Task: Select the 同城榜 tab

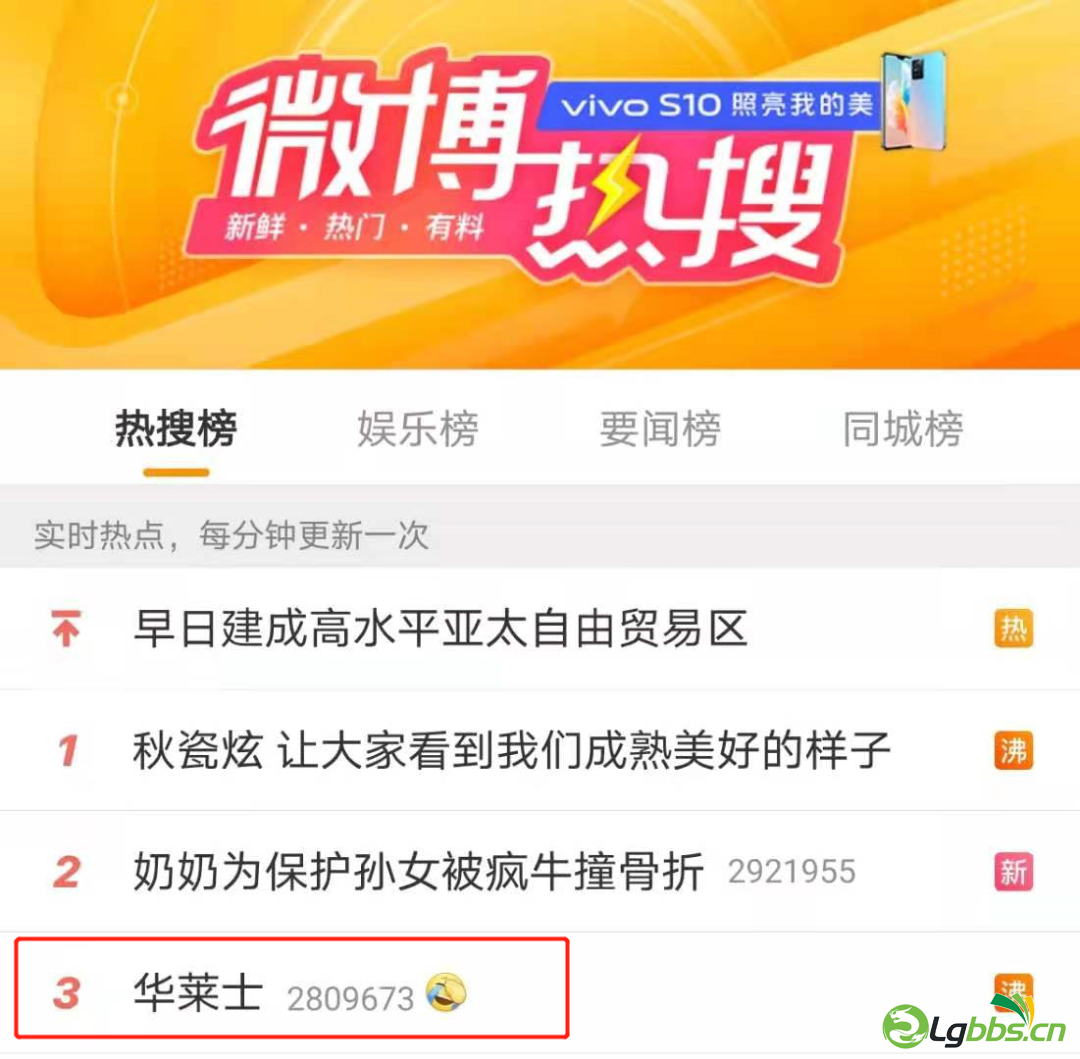Action: click(902, 430)
